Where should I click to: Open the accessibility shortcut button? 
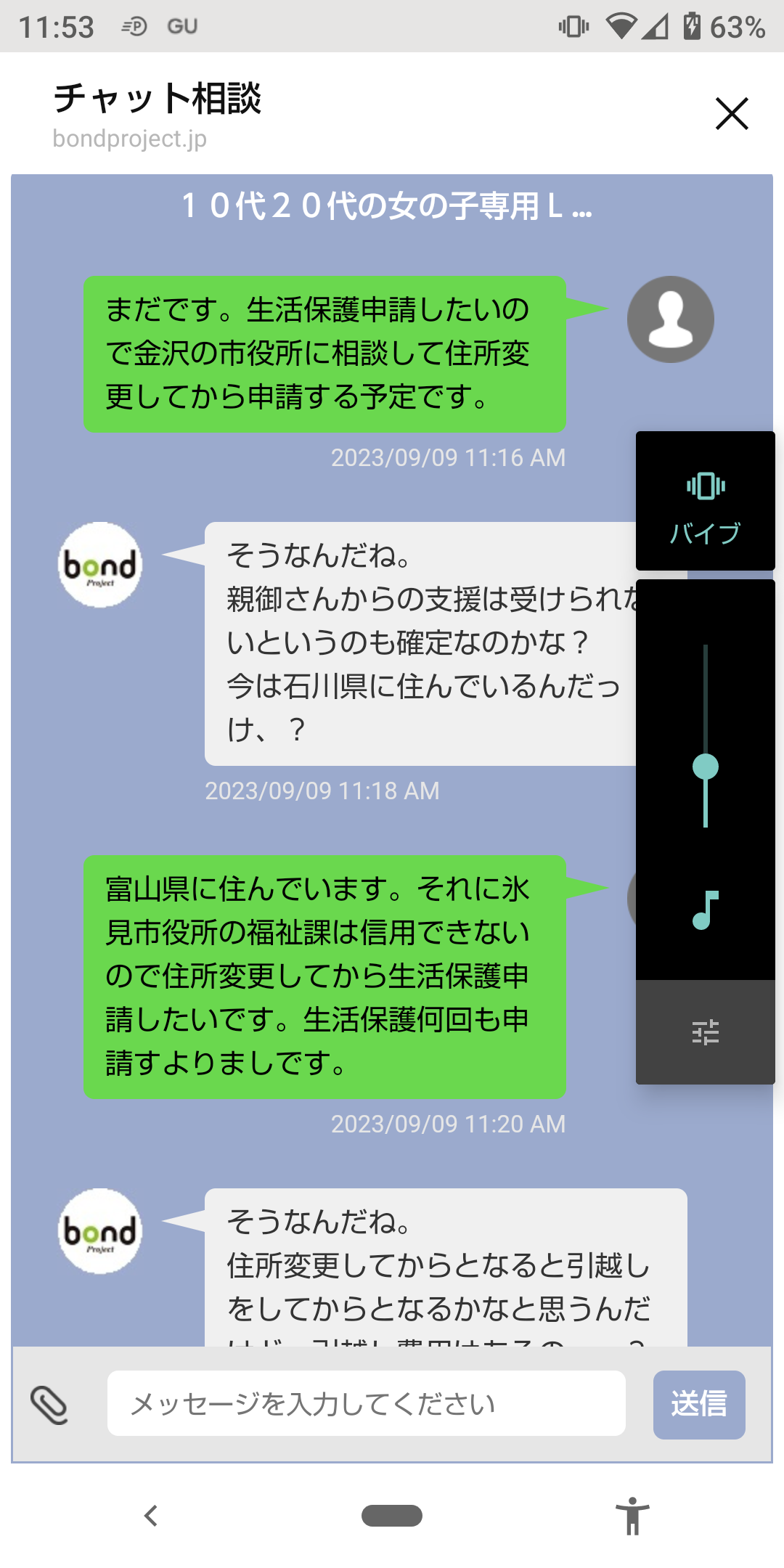tap(632, 1516)
